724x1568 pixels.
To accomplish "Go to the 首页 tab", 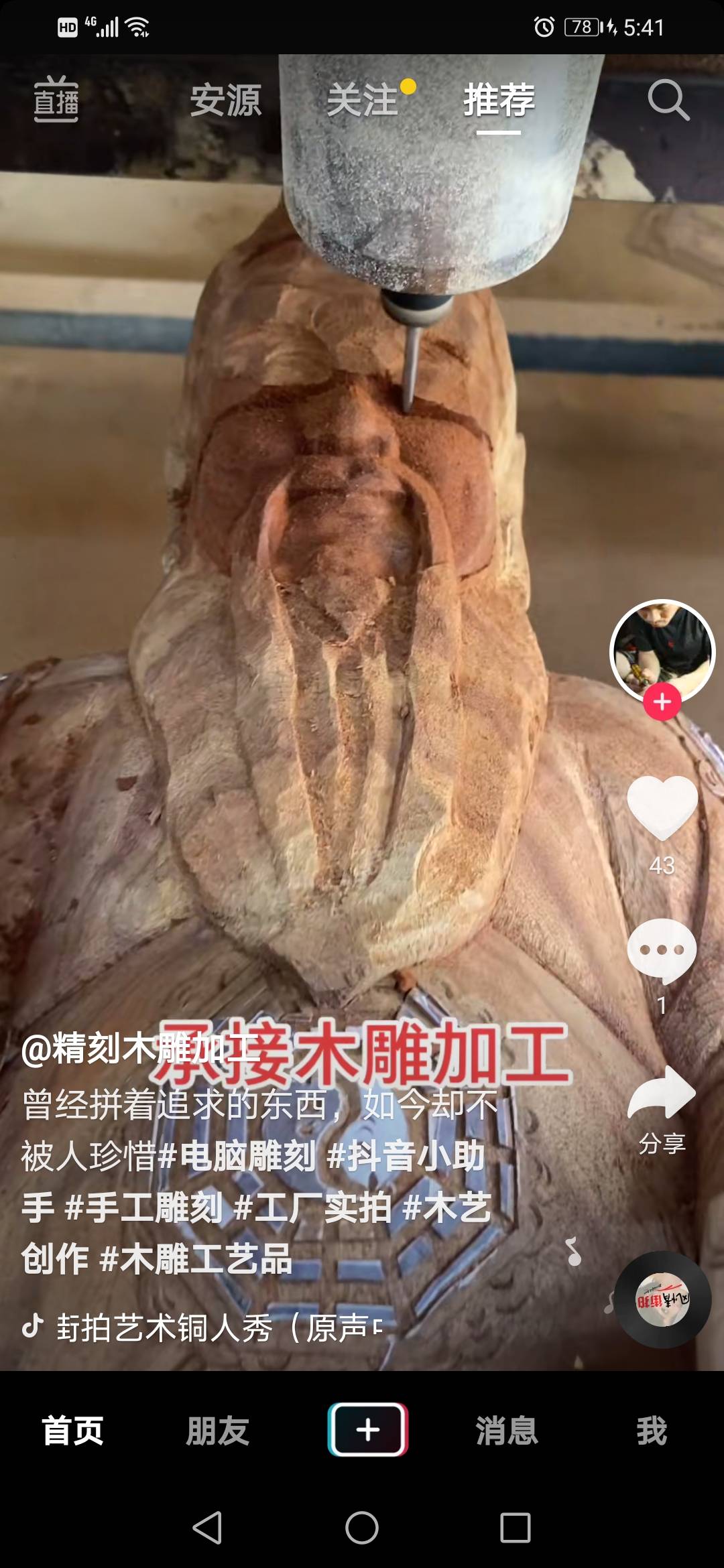I will (x=72, y=1431).
